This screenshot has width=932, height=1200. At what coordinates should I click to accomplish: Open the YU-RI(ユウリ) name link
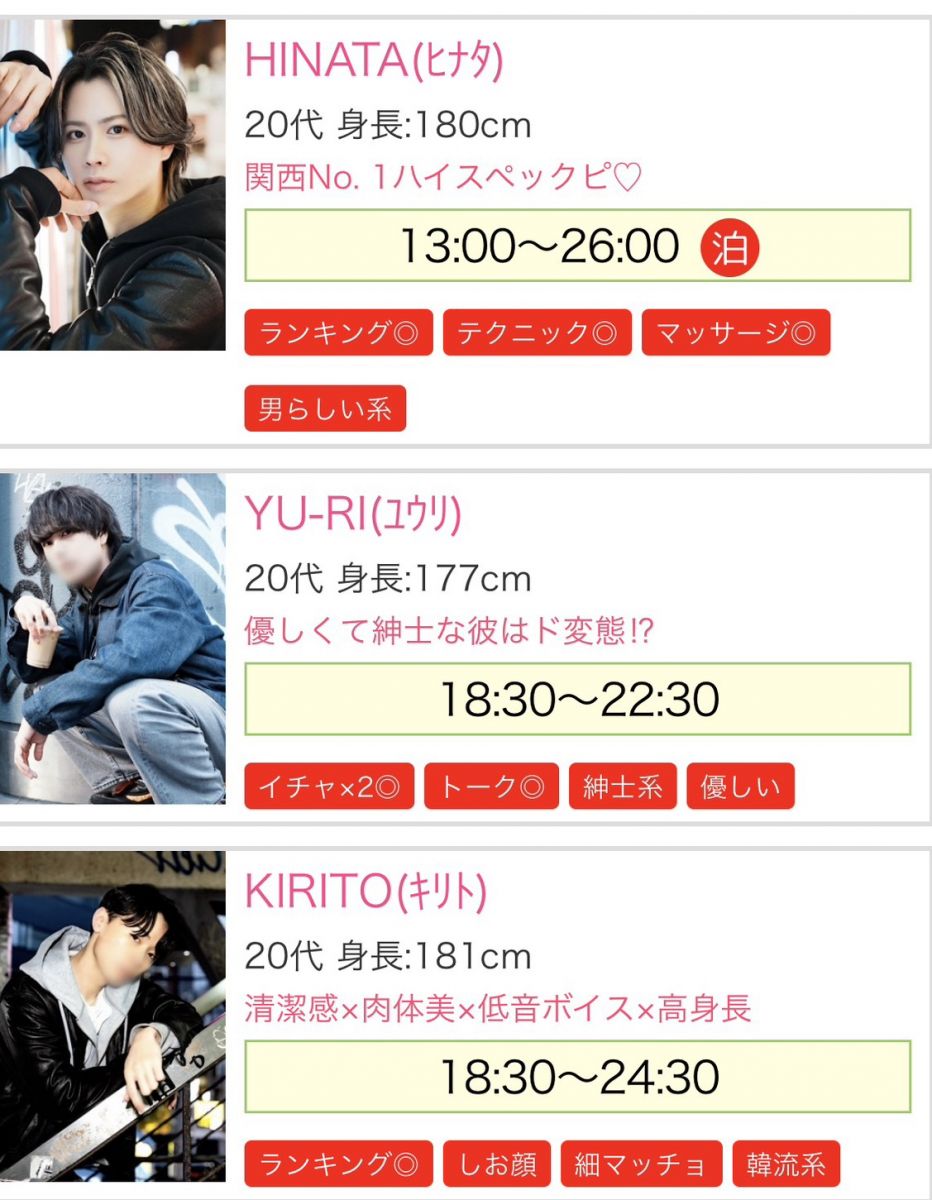click(353, 514)
